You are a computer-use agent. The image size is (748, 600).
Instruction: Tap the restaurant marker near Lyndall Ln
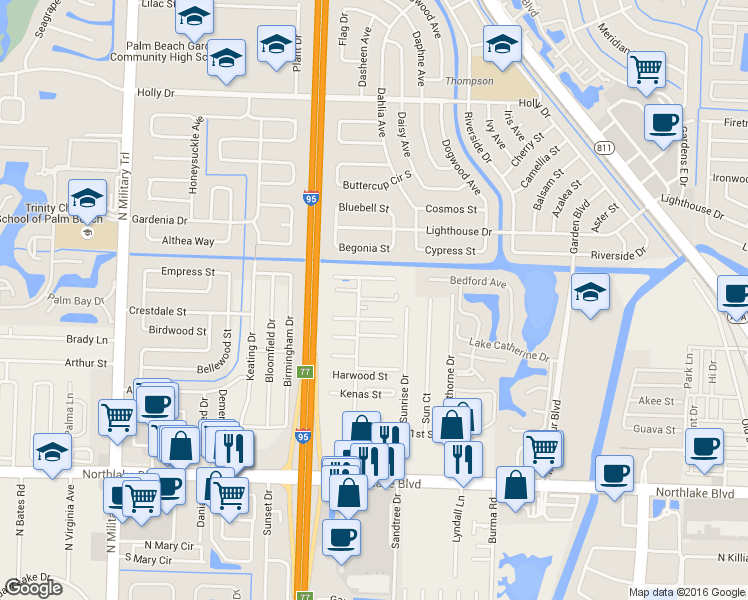click(463, 459)
